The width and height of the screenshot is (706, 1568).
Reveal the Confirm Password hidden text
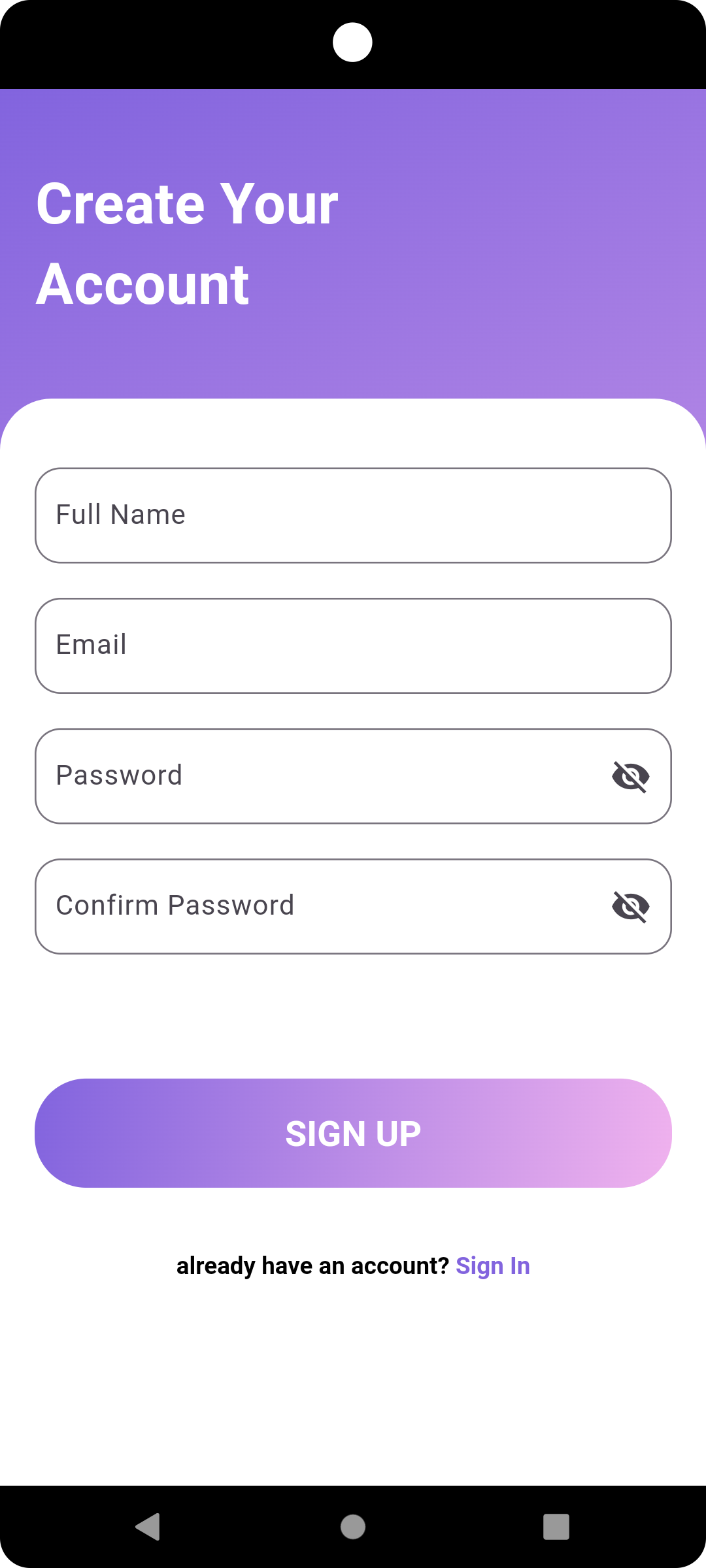631,906
